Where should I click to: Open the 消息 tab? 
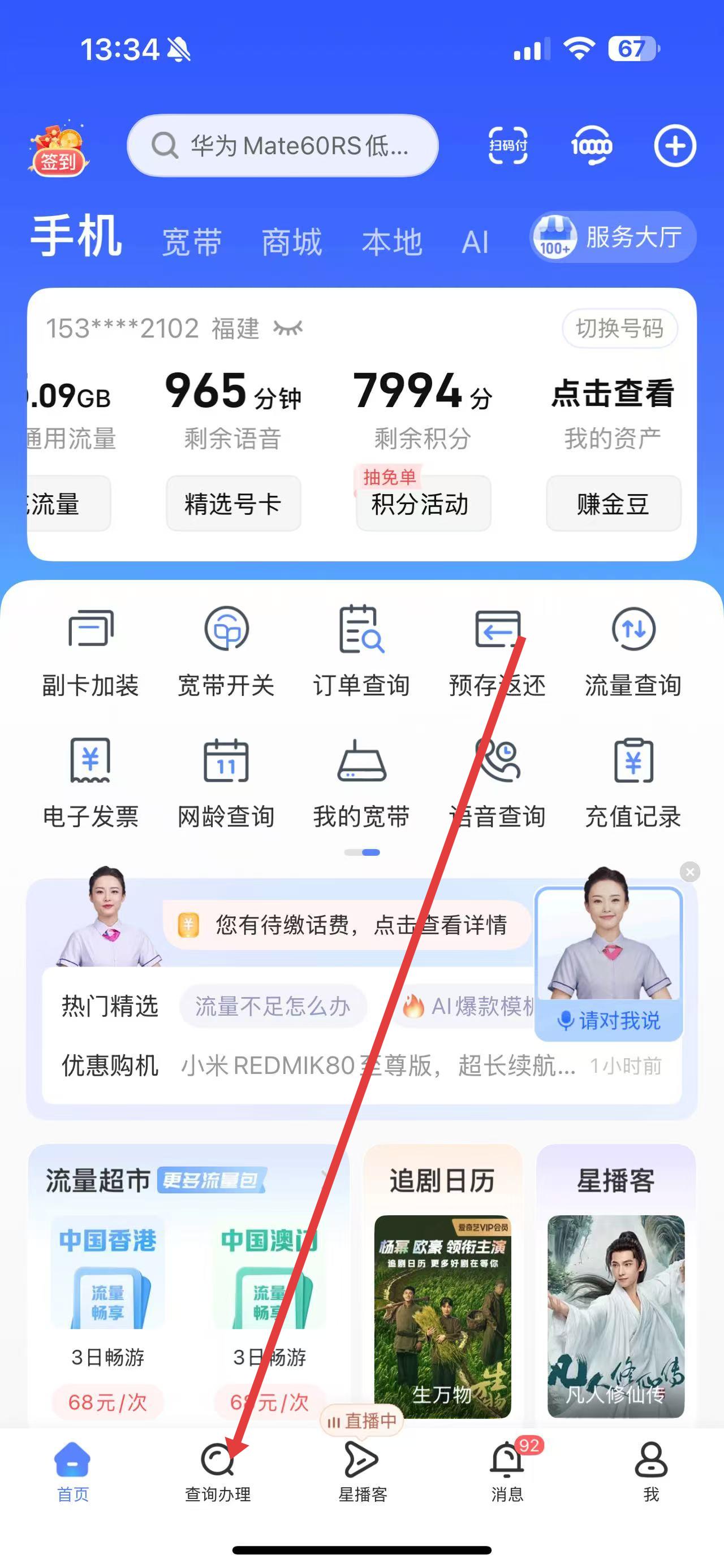point(507,1471)
